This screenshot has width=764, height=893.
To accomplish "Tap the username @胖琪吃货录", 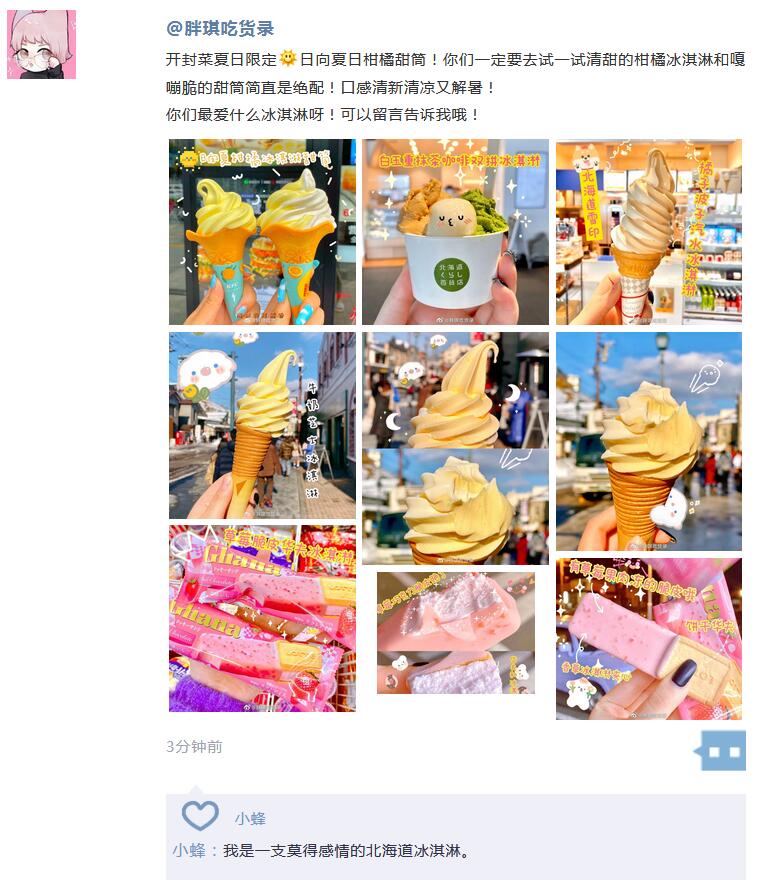I will [220, 29].
